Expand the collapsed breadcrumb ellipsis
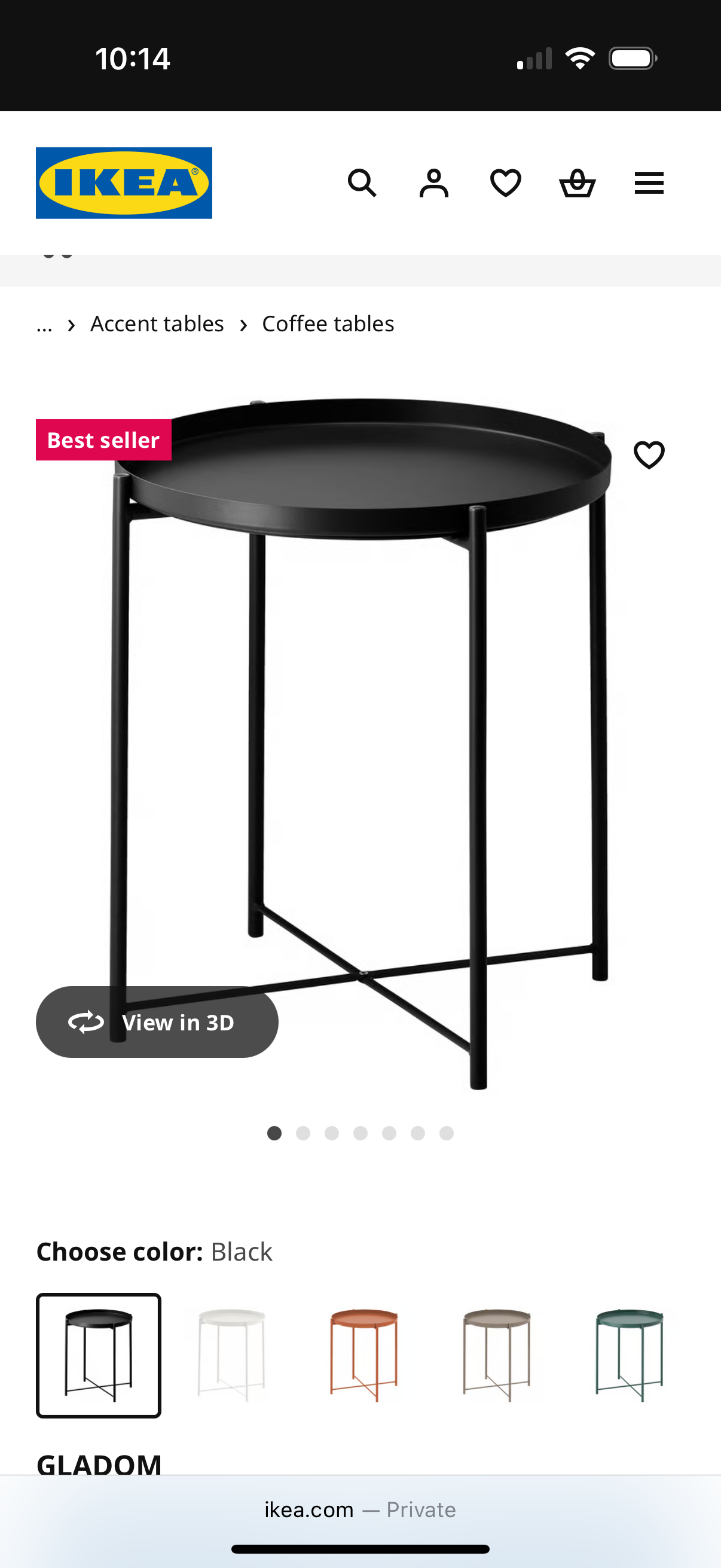The height and width of the screenshot is (1568, 721). point(44,325)
